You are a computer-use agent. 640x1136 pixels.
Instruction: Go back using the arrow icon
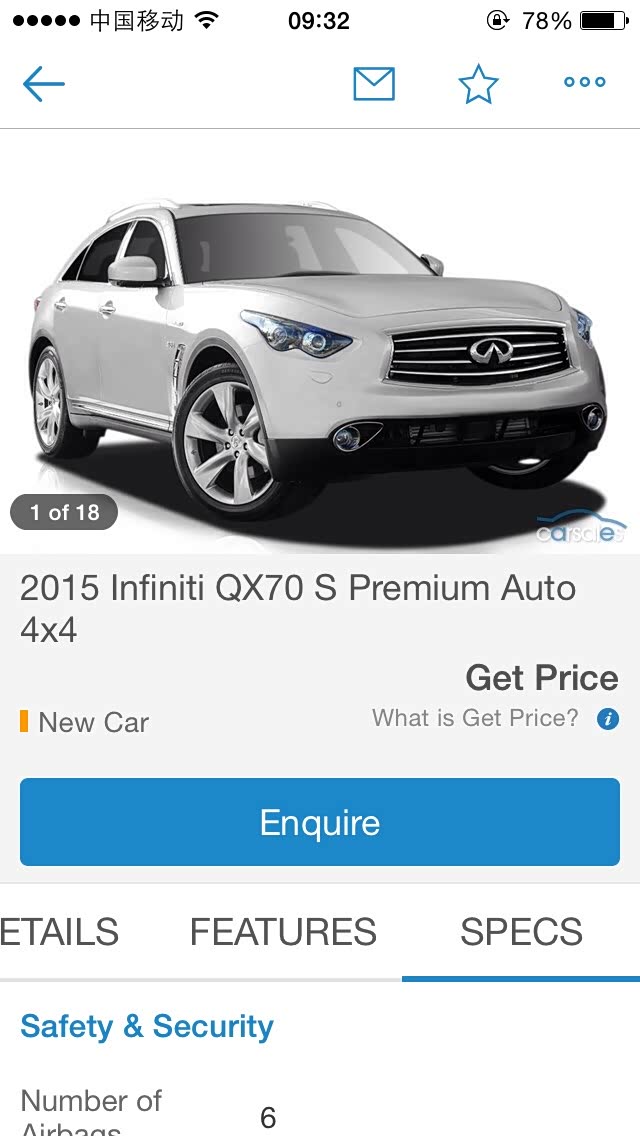coord(43,83)
